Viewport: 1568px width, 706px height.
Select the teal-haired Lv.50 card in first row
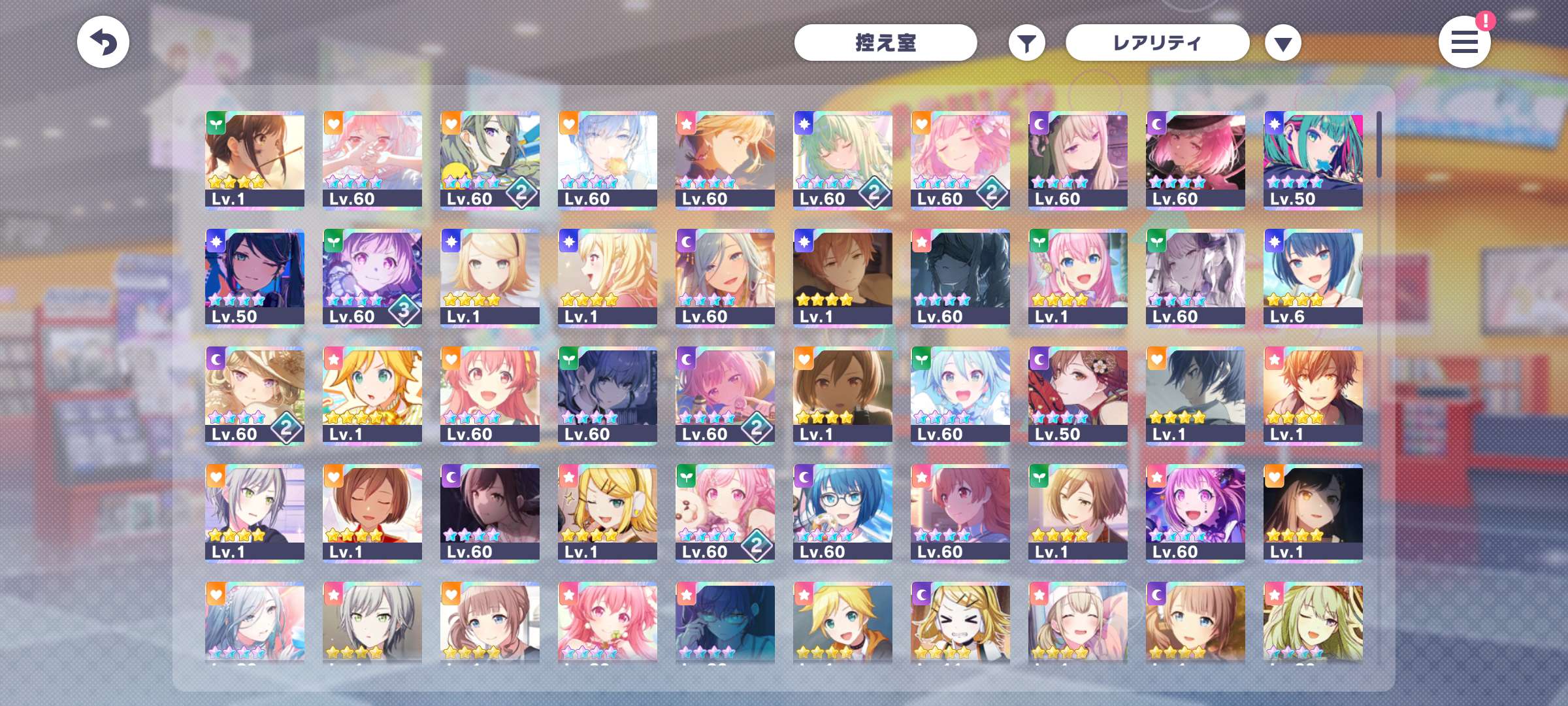(1313, 160)
